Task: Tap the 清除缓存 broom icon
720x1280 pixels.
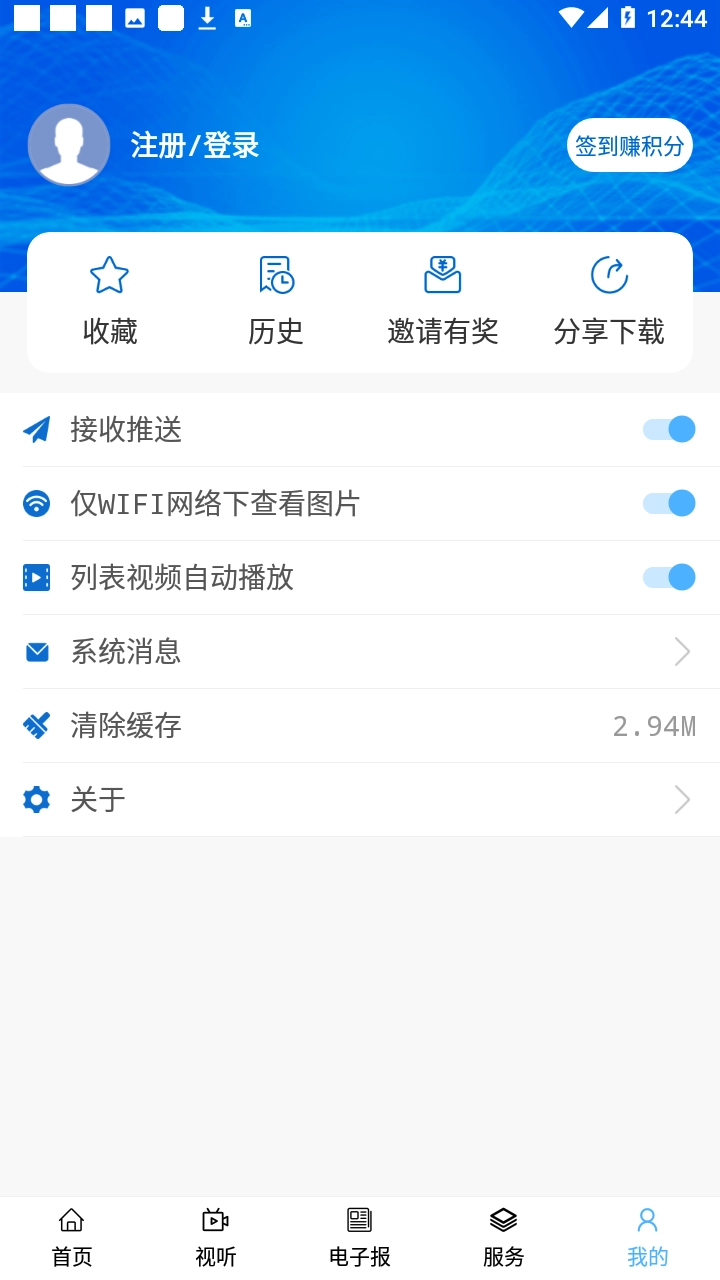Action: coord(36,725)
